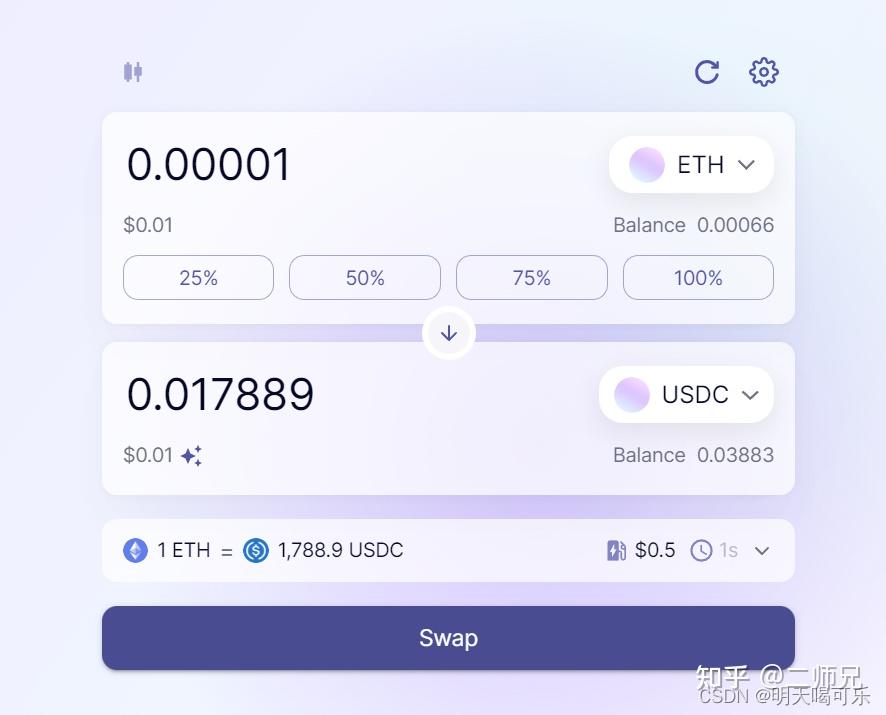This screenshot has width=886, height=715.
Task: Expand the rate and fee details
Action: click(762, 550)
